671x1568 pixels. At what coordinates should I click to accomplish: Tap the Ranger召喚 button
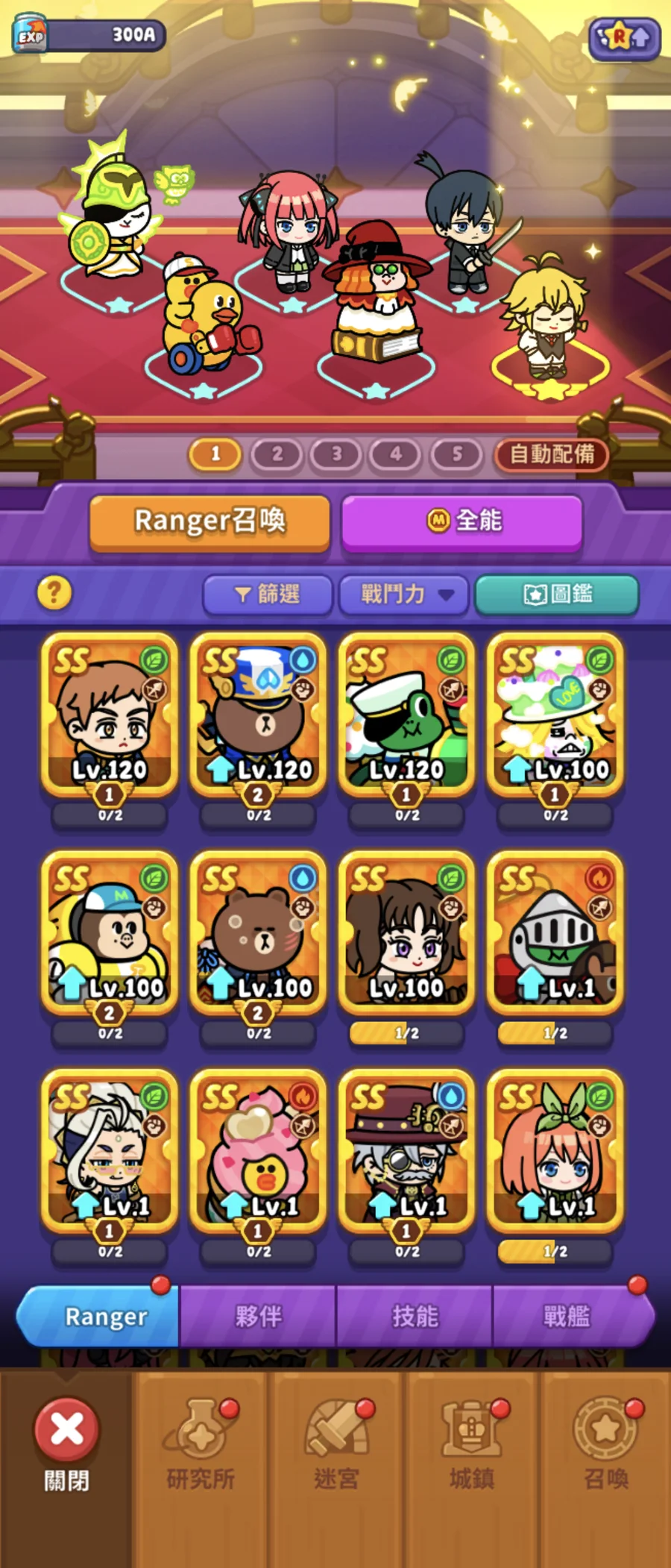pos(210,521)
